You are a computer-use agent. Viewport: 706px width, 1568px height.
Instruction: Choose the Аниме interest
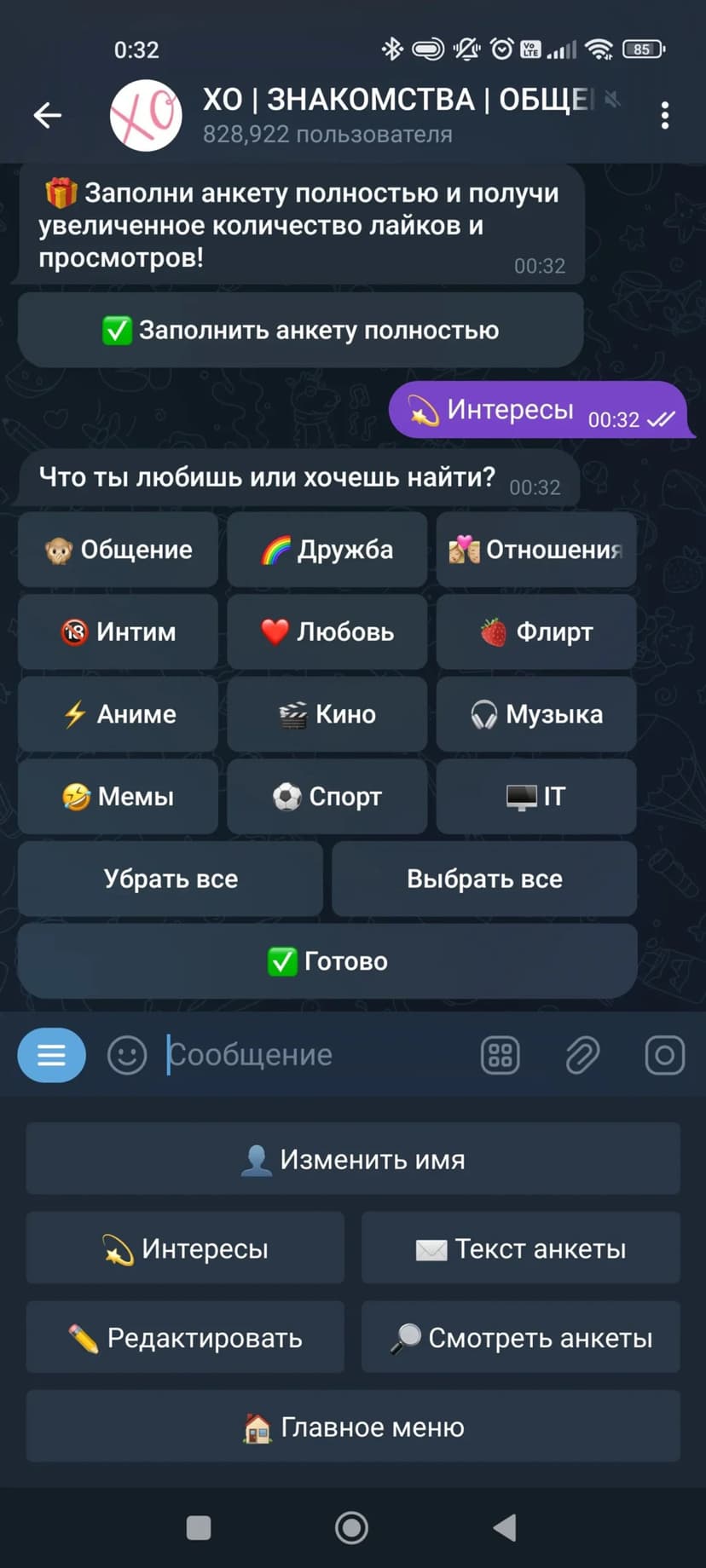point(118,714)
